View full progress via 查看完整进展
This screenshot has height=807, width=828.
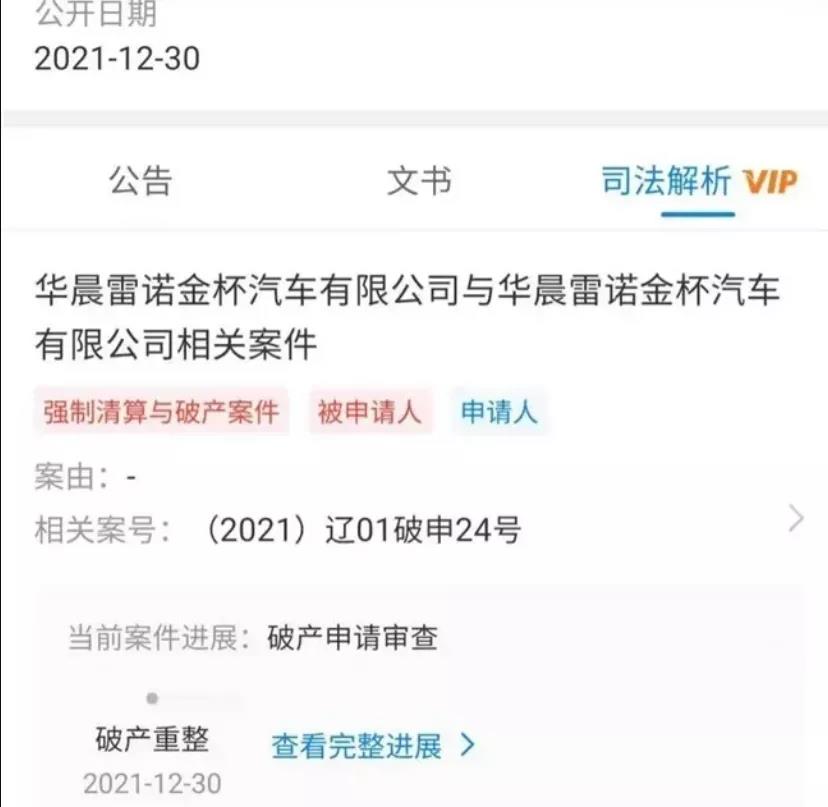372,745
